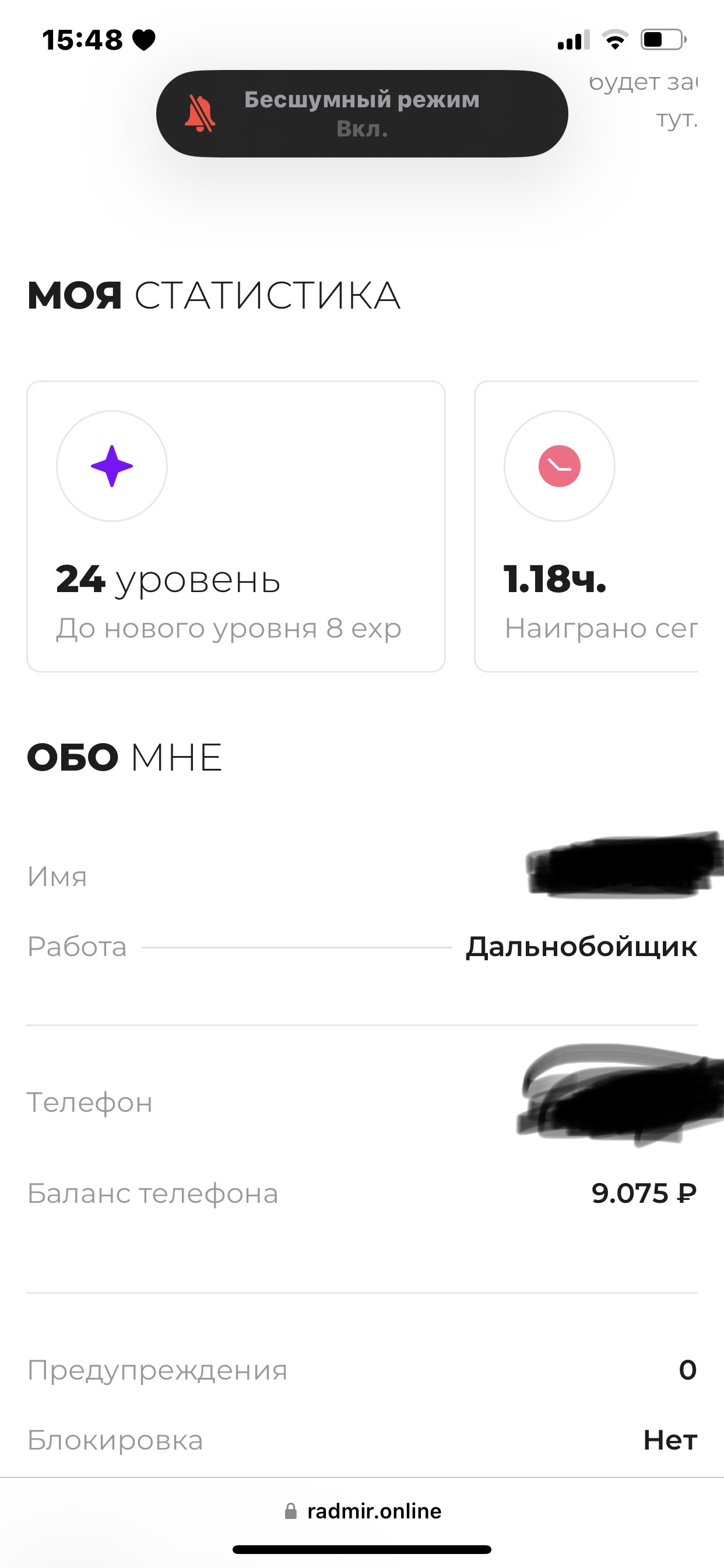This screenshot has width=724, height=1568.
Task: Tap the radmir.online address bar
Action: pyautogui.click(x=363, y=1511)
